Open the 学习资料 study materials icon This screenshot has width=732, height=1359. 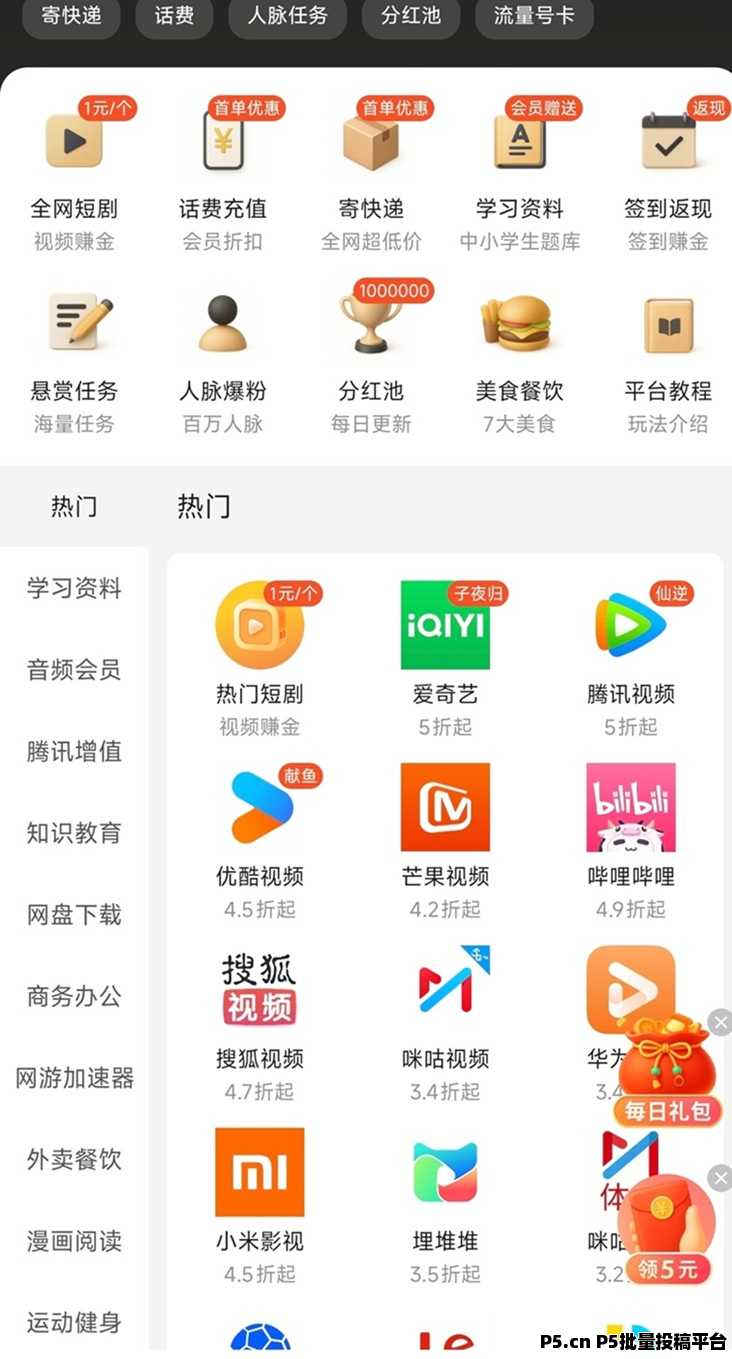click(520, 140)
